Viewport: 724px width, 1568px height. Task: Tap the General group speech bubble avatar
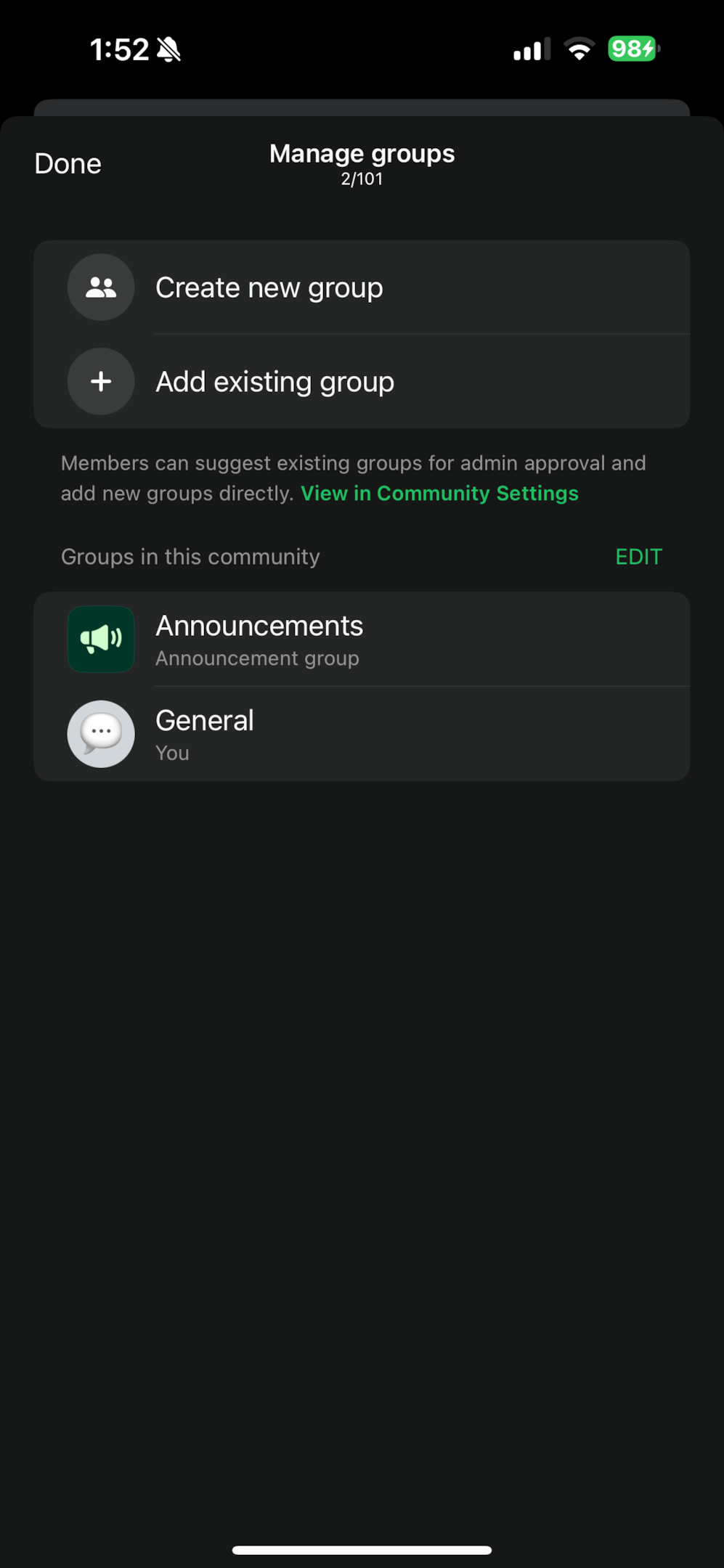100,734
